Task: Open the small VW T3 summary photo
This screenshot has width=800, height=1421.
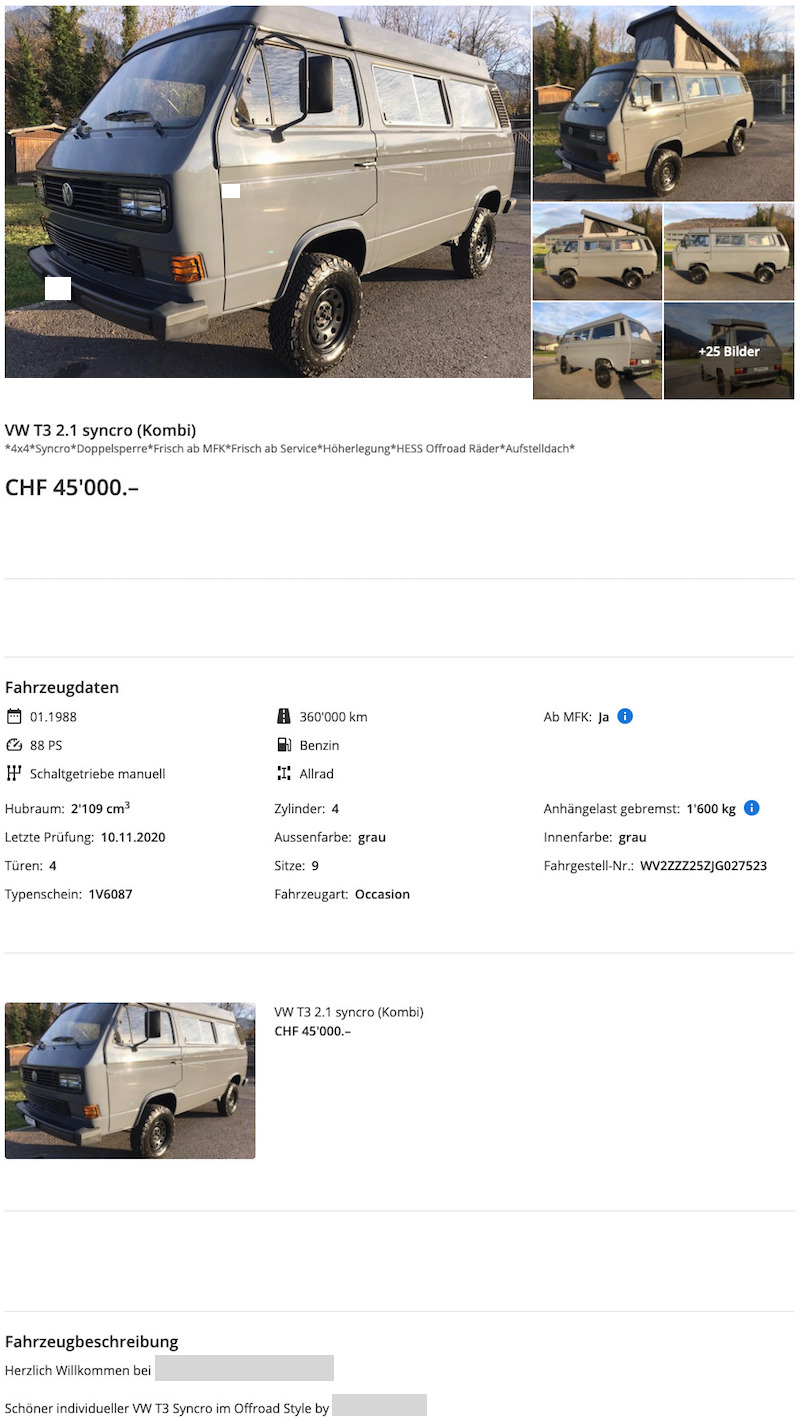Action: coord(130,1081)
